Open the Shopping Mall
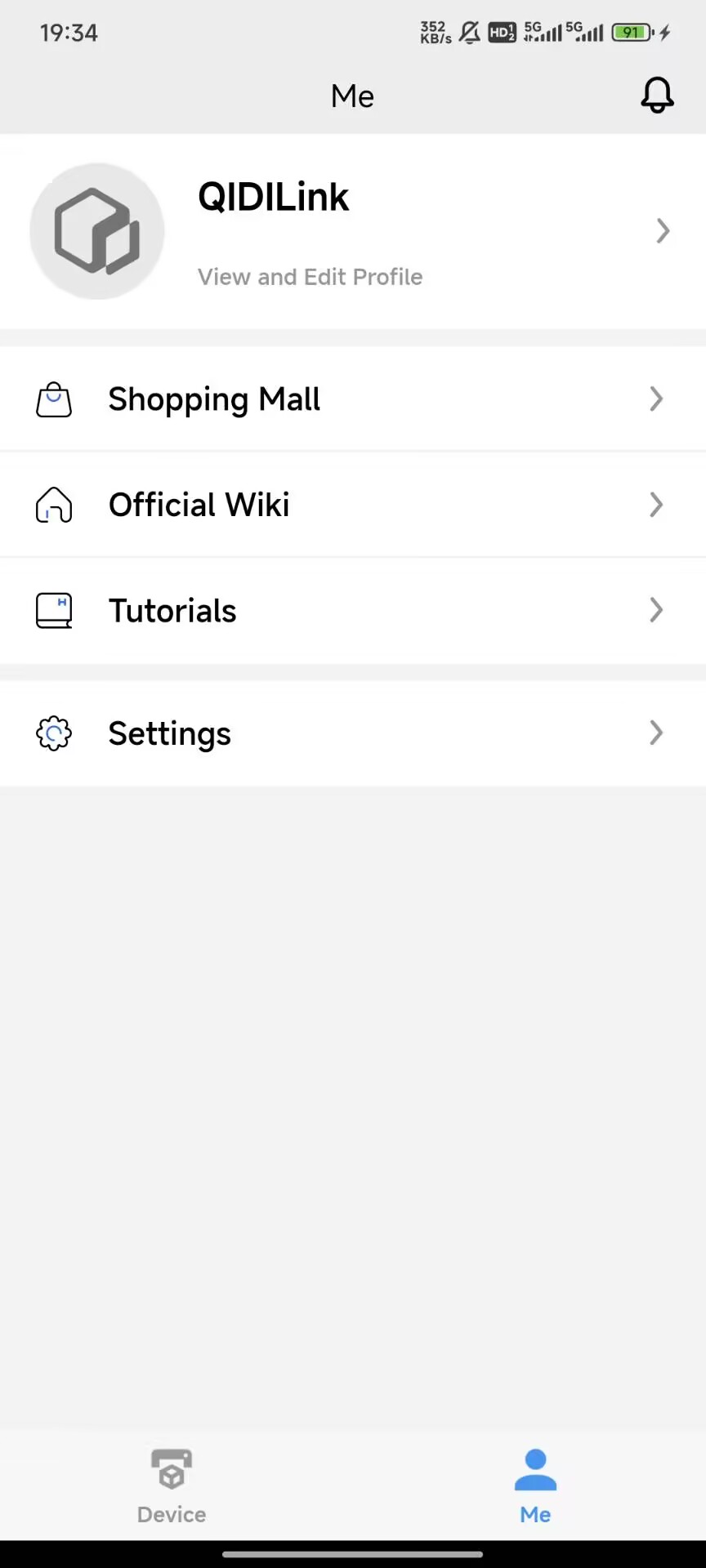The width and height of the screenshot is (706, 1568). tap(351, 399)
